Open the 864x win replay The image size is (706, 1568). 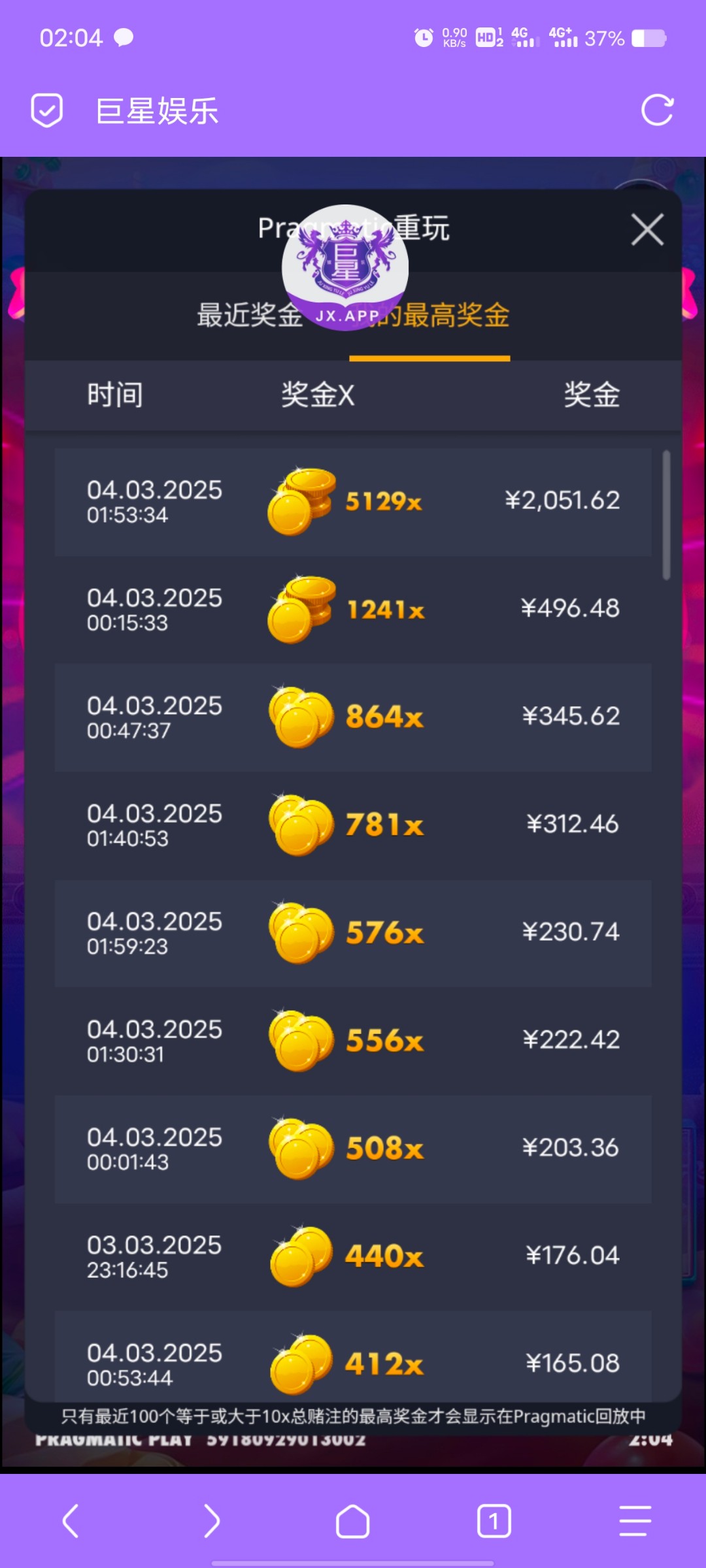(x=353, y=717)
